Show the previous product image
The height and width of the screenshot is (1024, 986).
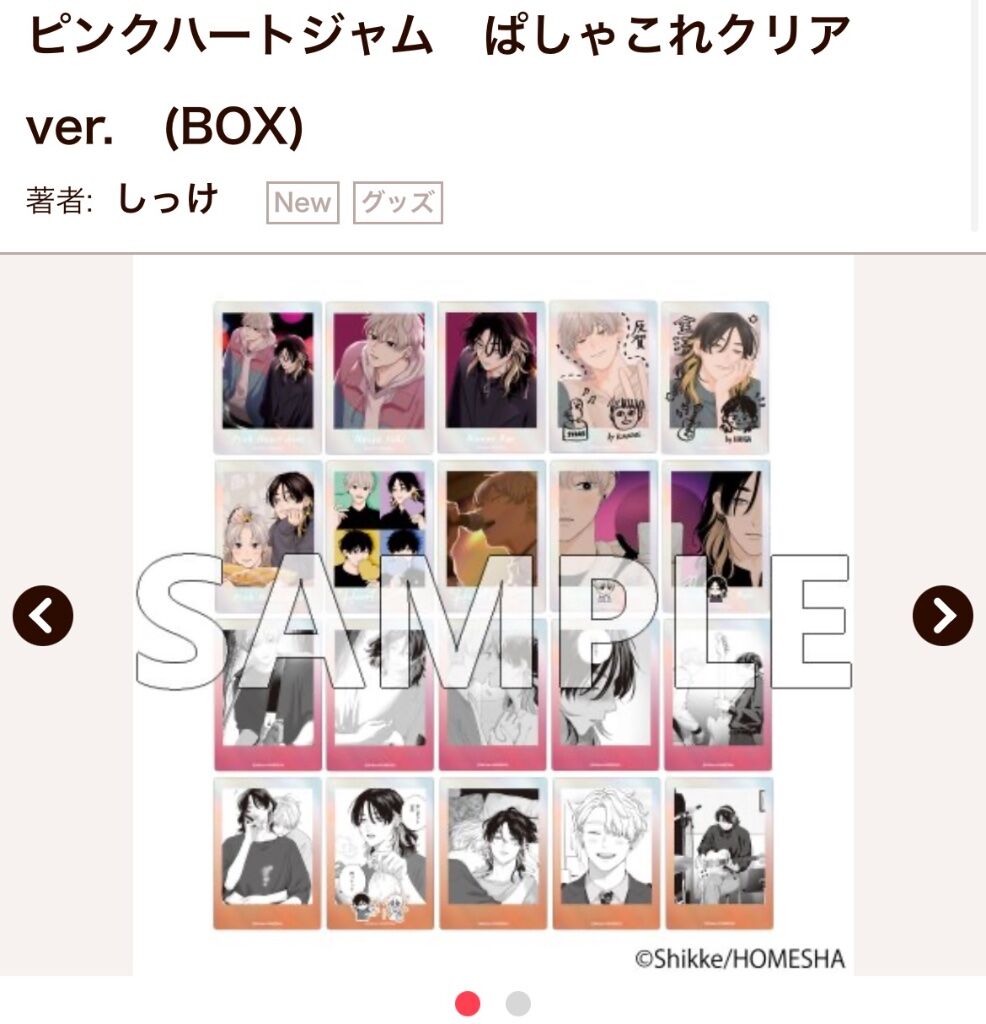coord(43,615)
